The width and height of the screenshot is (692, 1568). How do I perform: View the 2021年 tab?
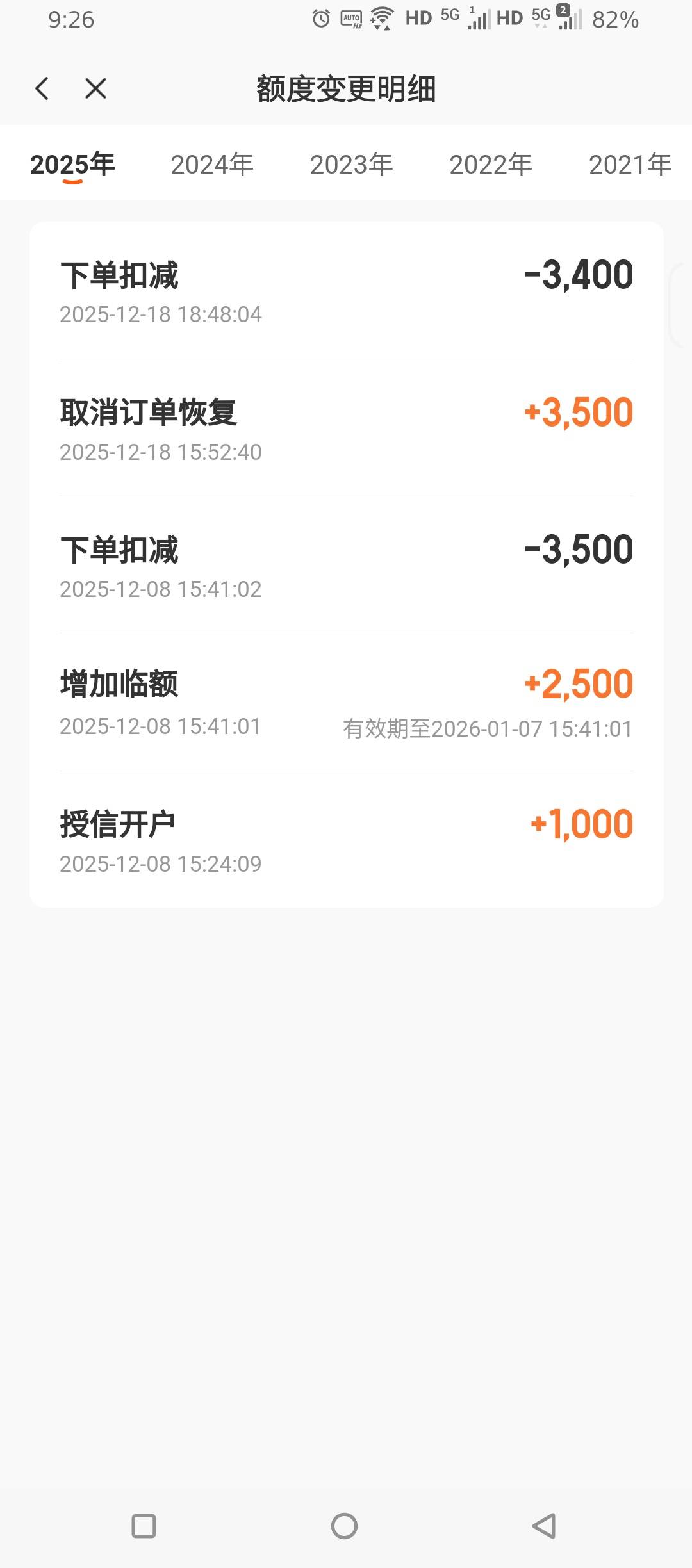(630, 165)
